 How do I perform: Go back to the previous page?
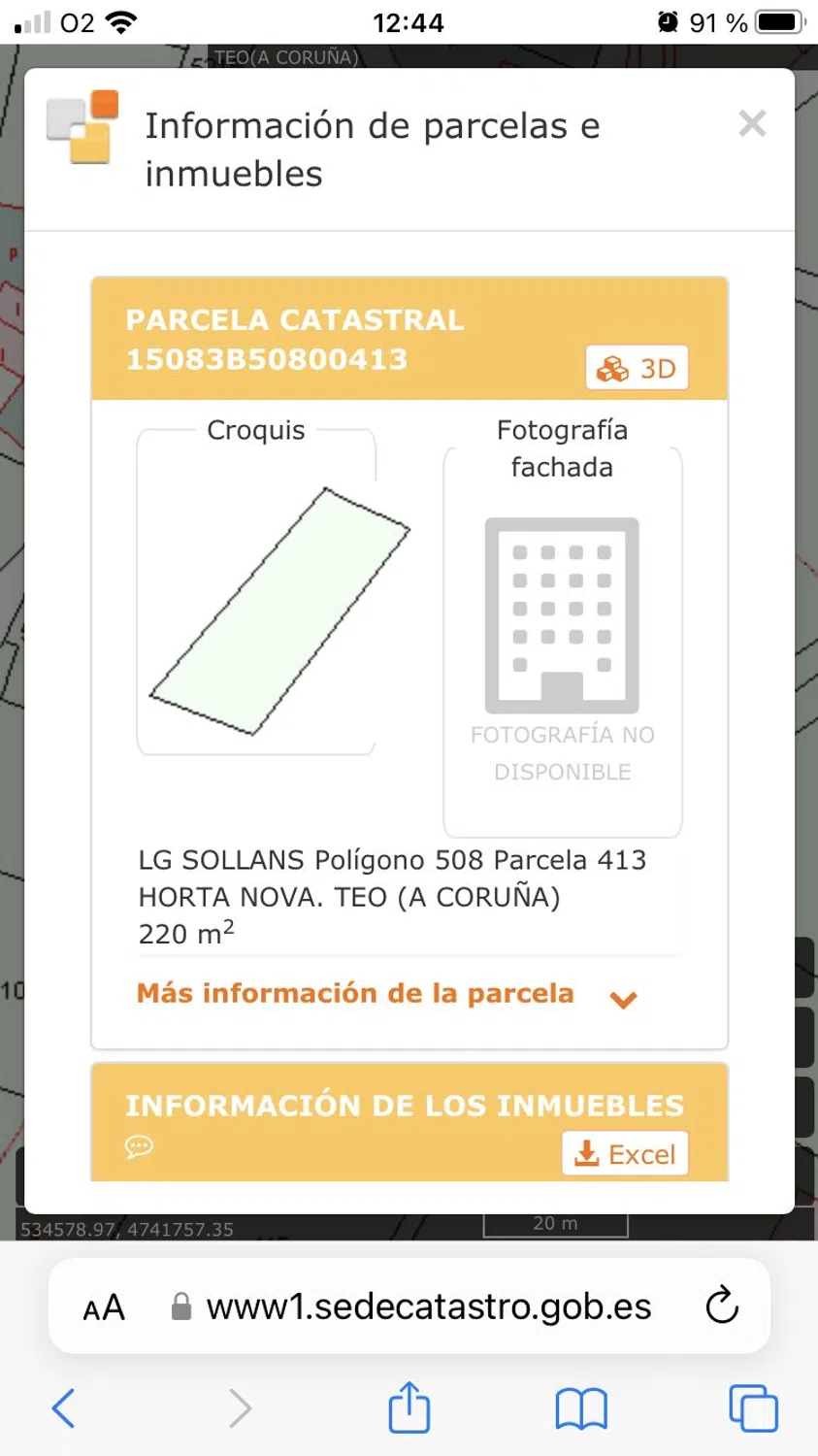(63, 1407)
